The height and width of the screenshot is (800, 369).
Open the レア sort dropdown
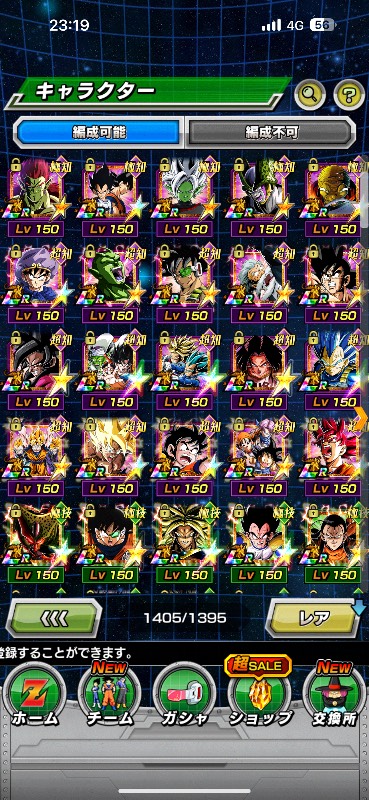[x=314, y=618]
